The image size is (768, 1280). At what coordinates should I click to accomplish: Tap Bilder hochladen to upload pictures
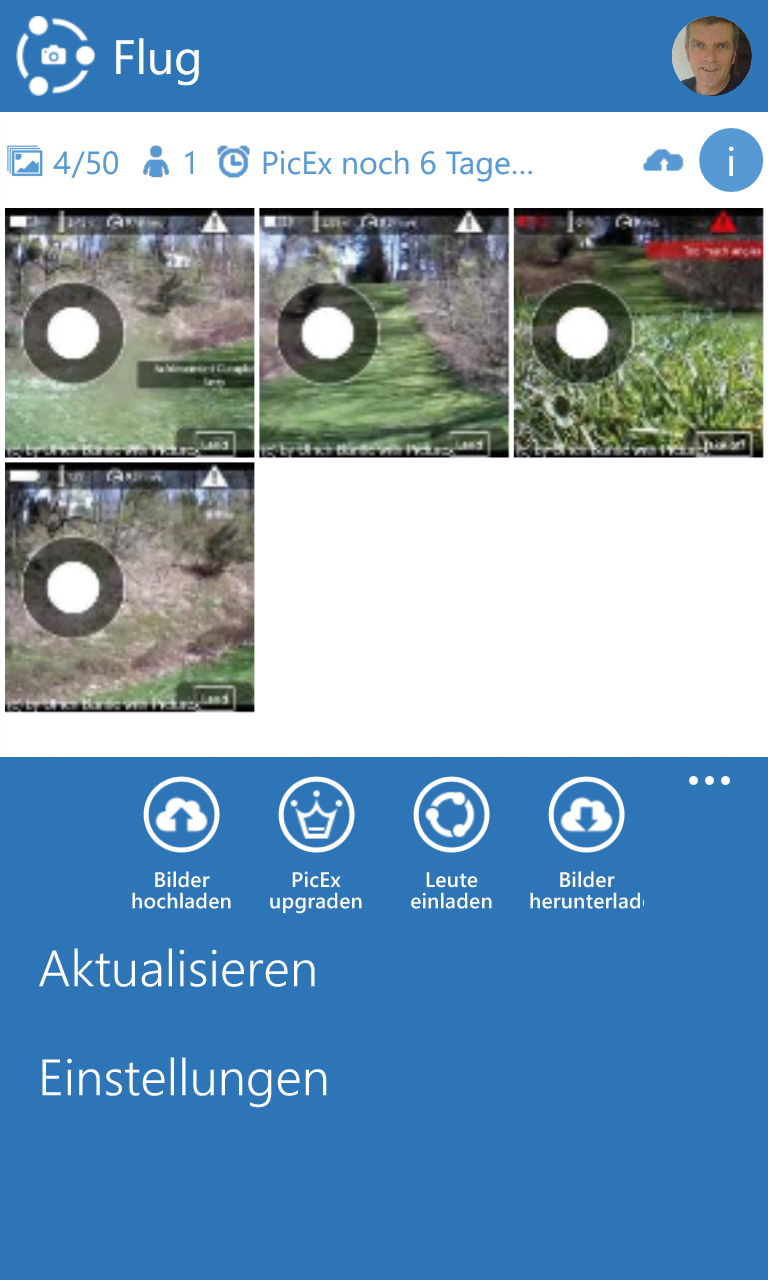pyautogui.click(x=181, y=844)
